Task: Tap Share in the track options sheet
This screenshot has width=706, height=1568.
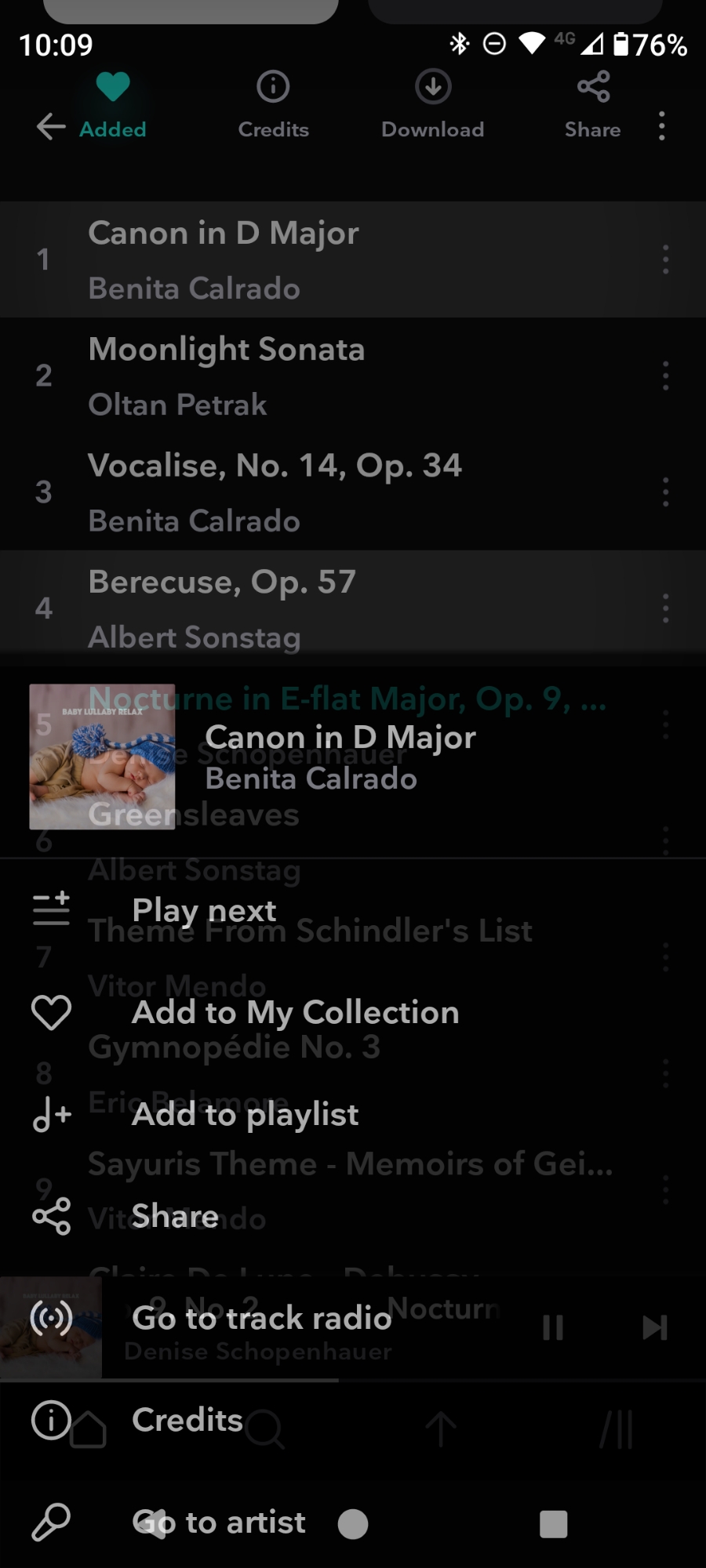Action: point(175,1216)
